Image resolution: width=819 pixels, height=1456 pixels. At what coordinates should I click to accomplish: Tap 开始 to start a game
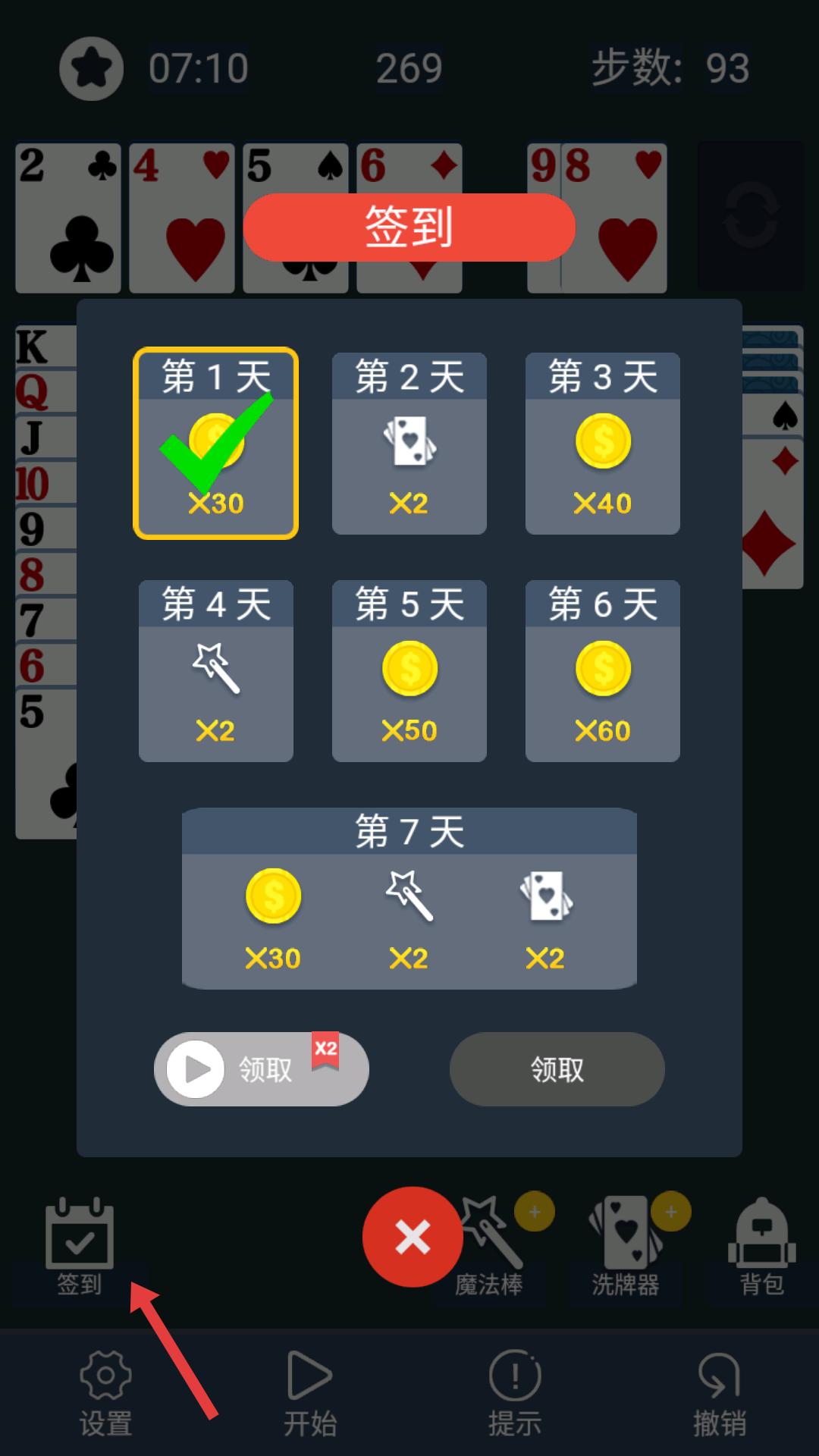[310, 1393]
